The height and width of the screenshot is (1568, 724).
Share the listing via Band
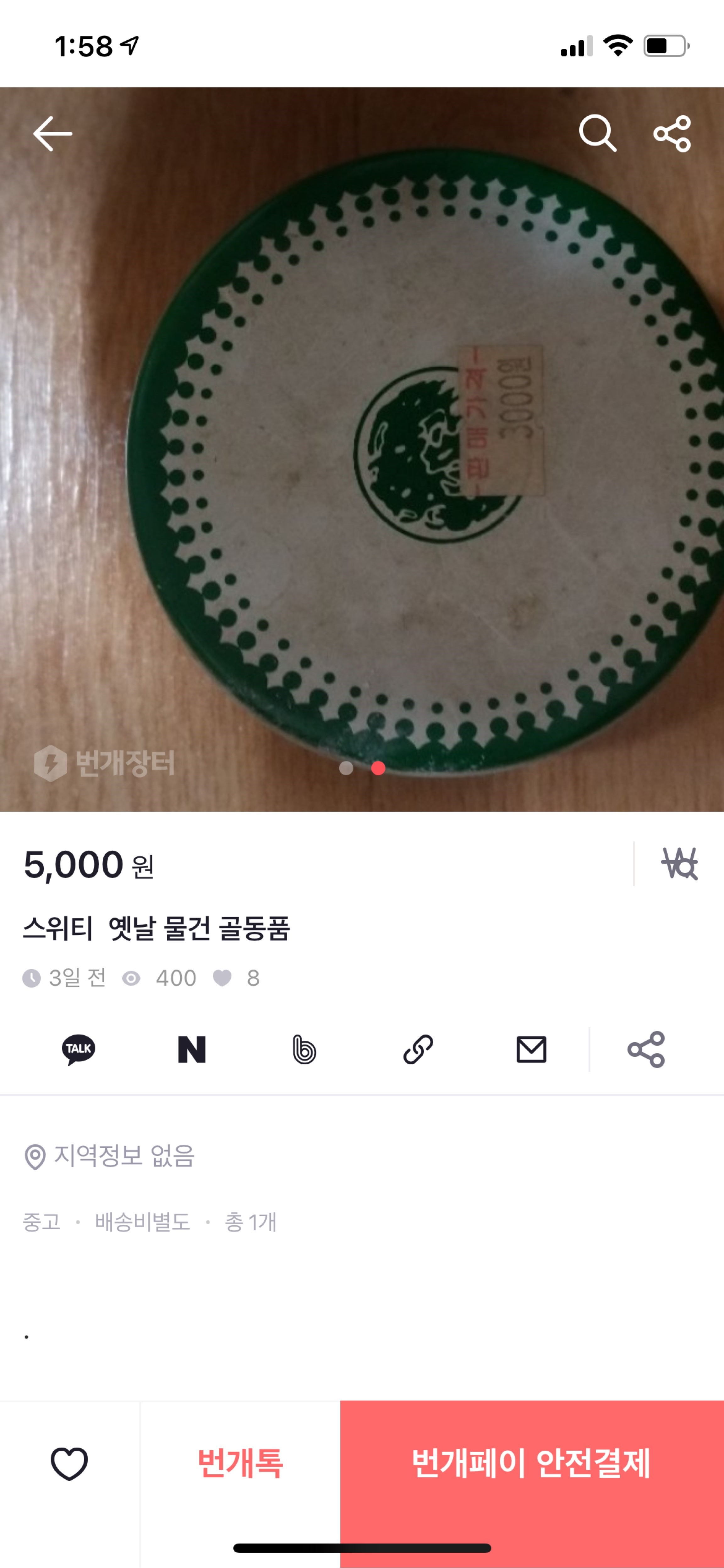(x=304, y=1050)
